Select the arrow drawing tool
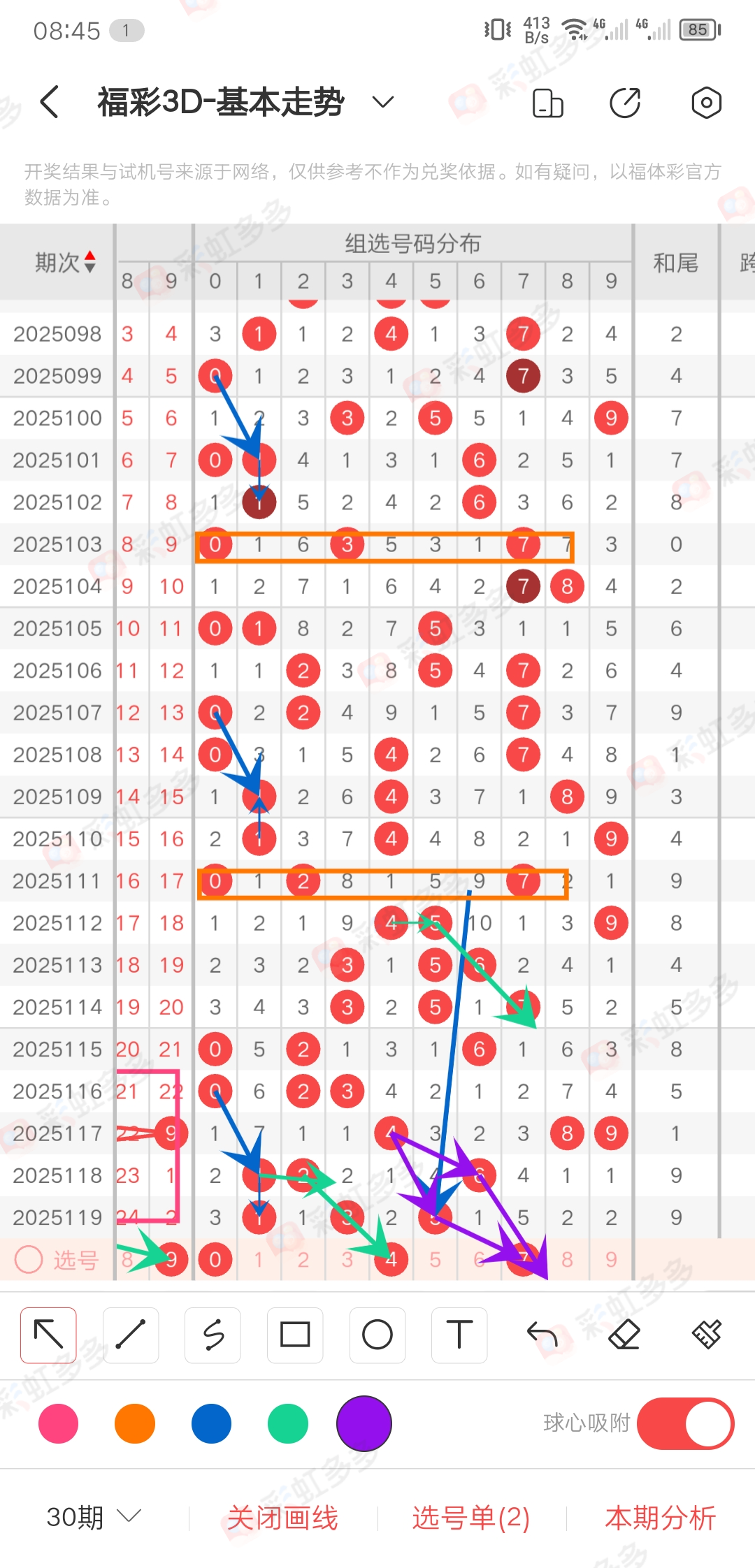The height and width of the screenshot is (1568, 755). 48,1335
